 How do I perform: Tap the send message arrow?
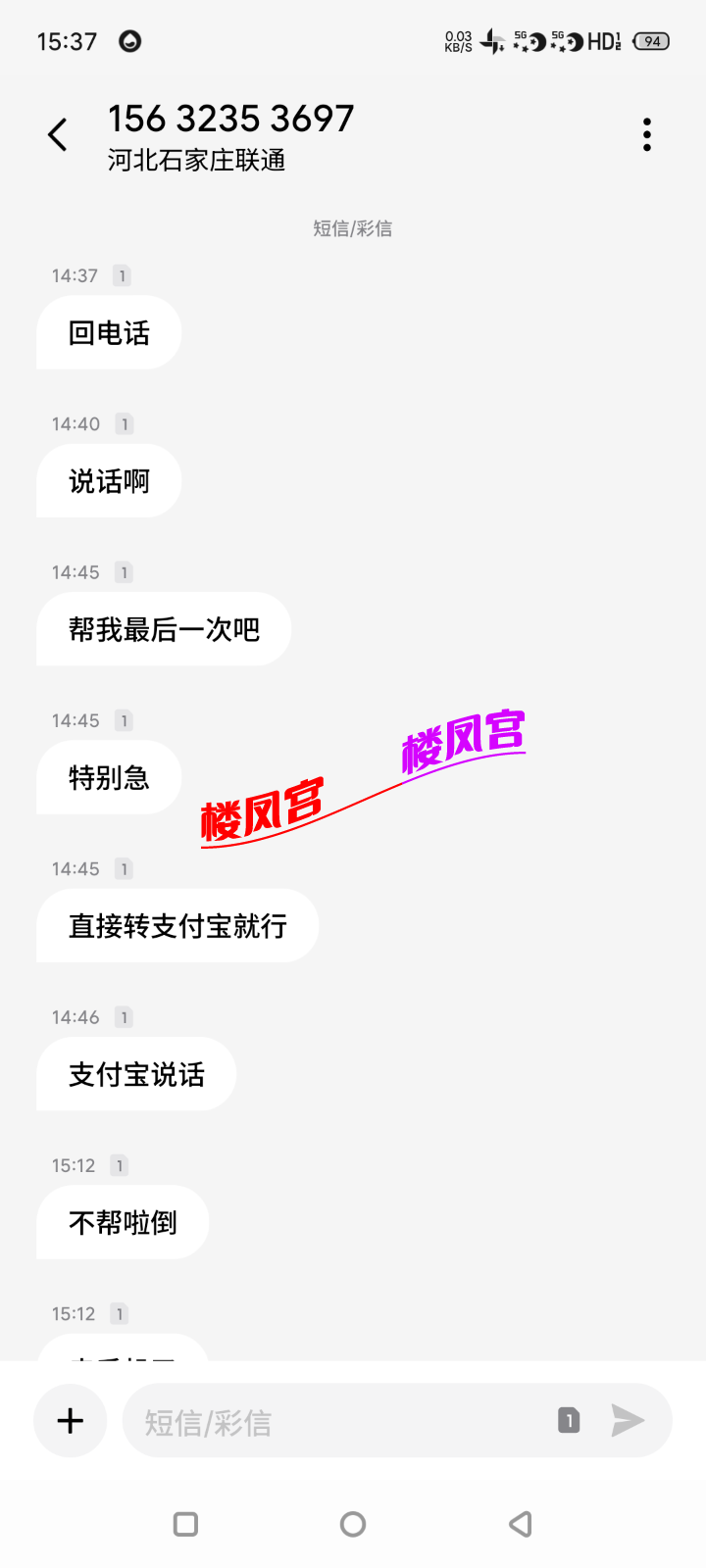(x=628, y=1420)
